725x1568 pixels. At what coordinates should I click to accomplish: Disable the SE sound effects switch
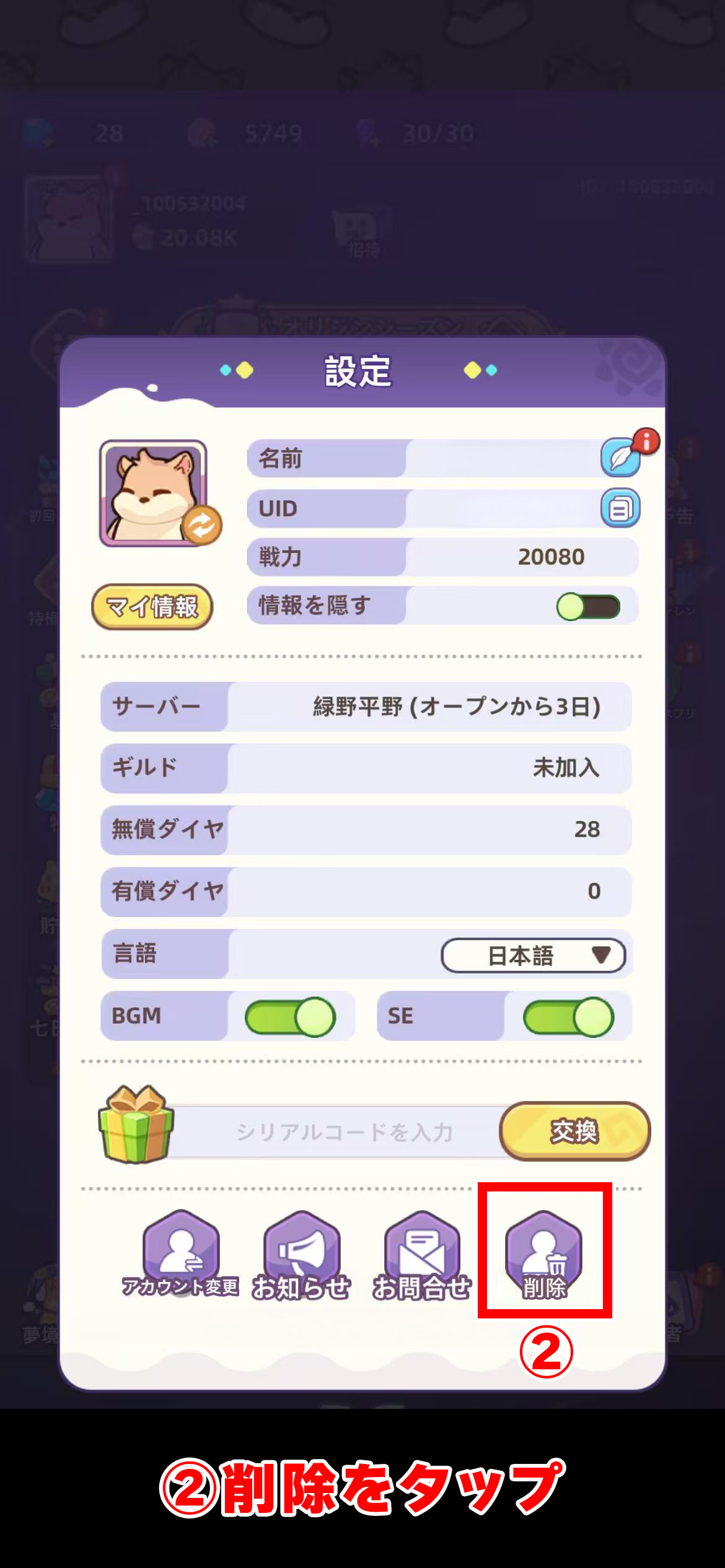(x=568, y=1016)
